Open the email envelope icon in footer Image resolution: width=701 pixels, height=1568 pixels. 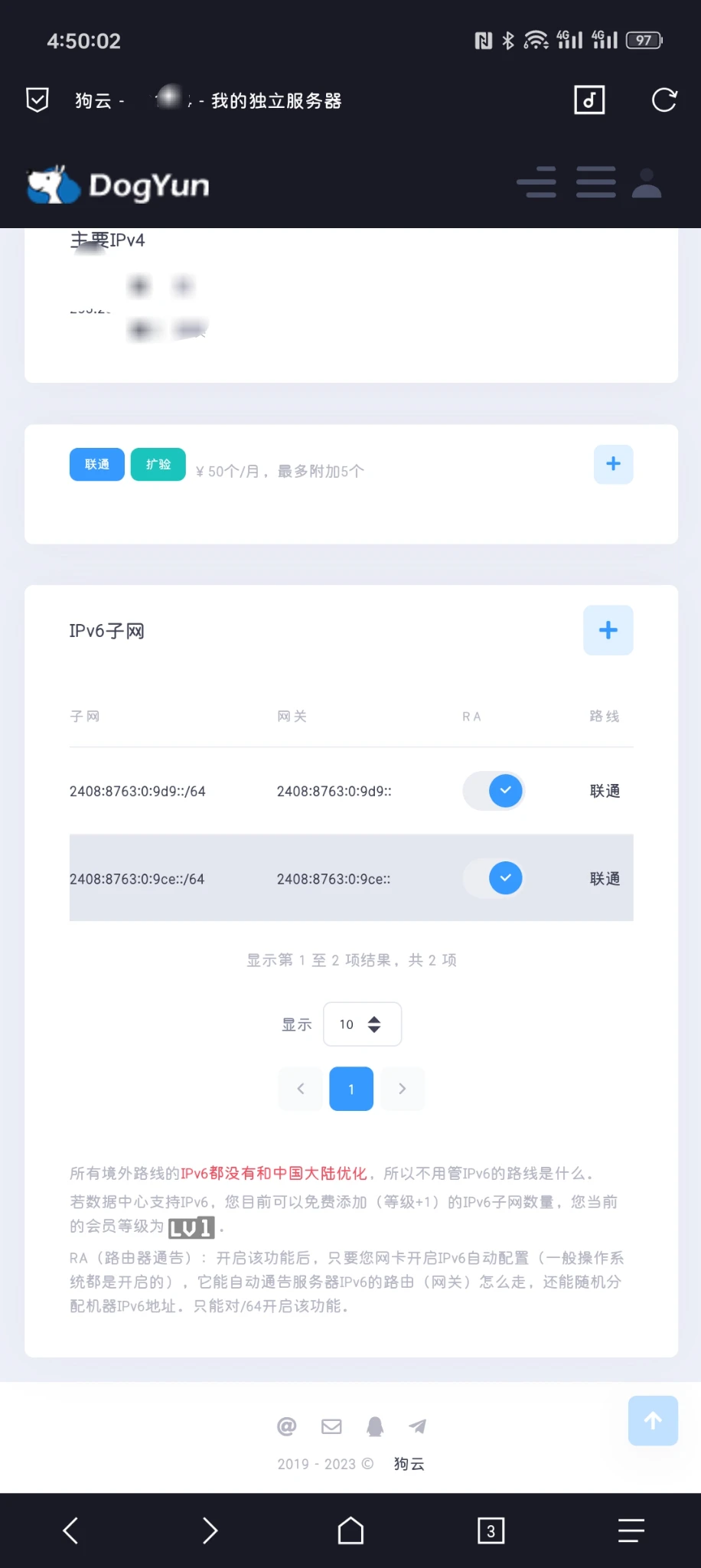point(331,1426)
